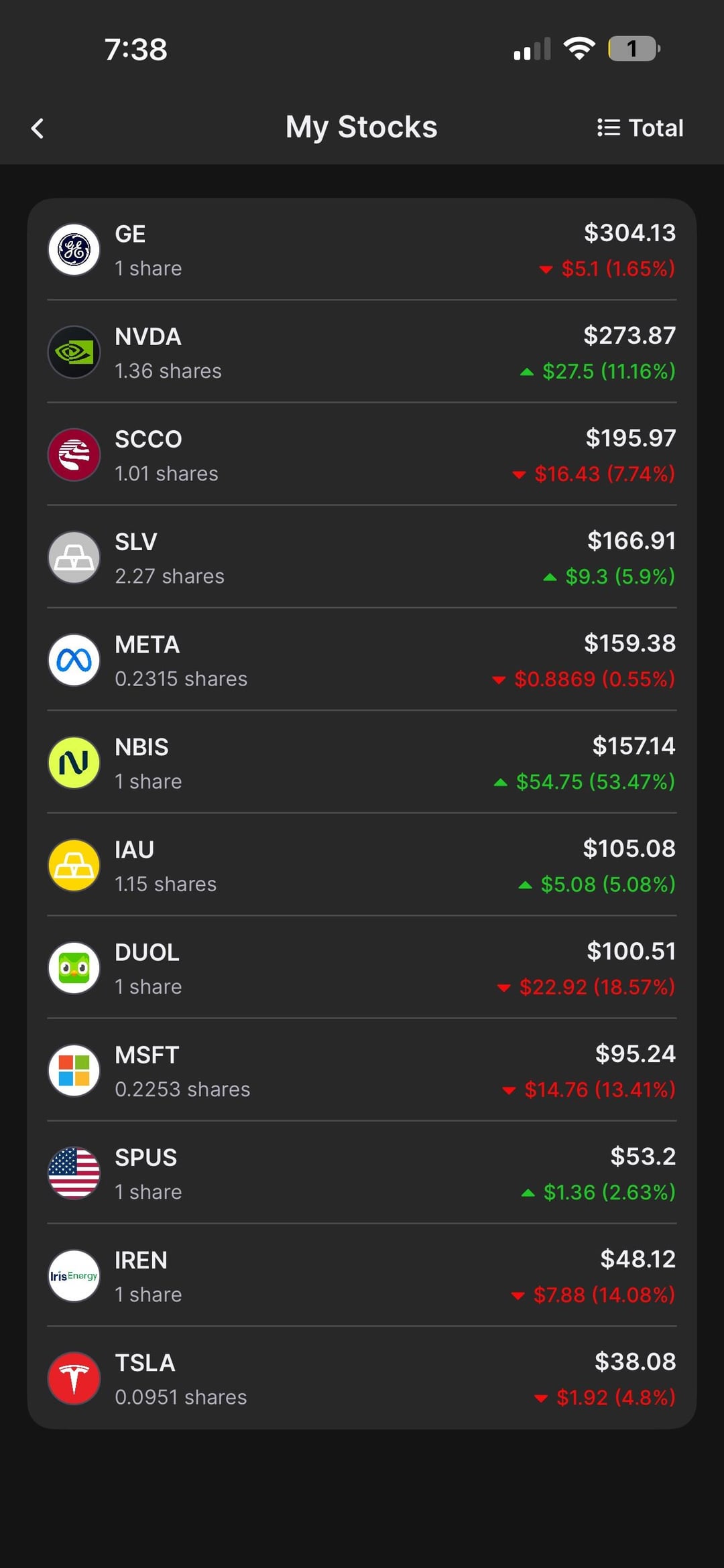View TSLA holding details
The height and width of the screenshot is (1568, 724).
[x=362, y=1378]
